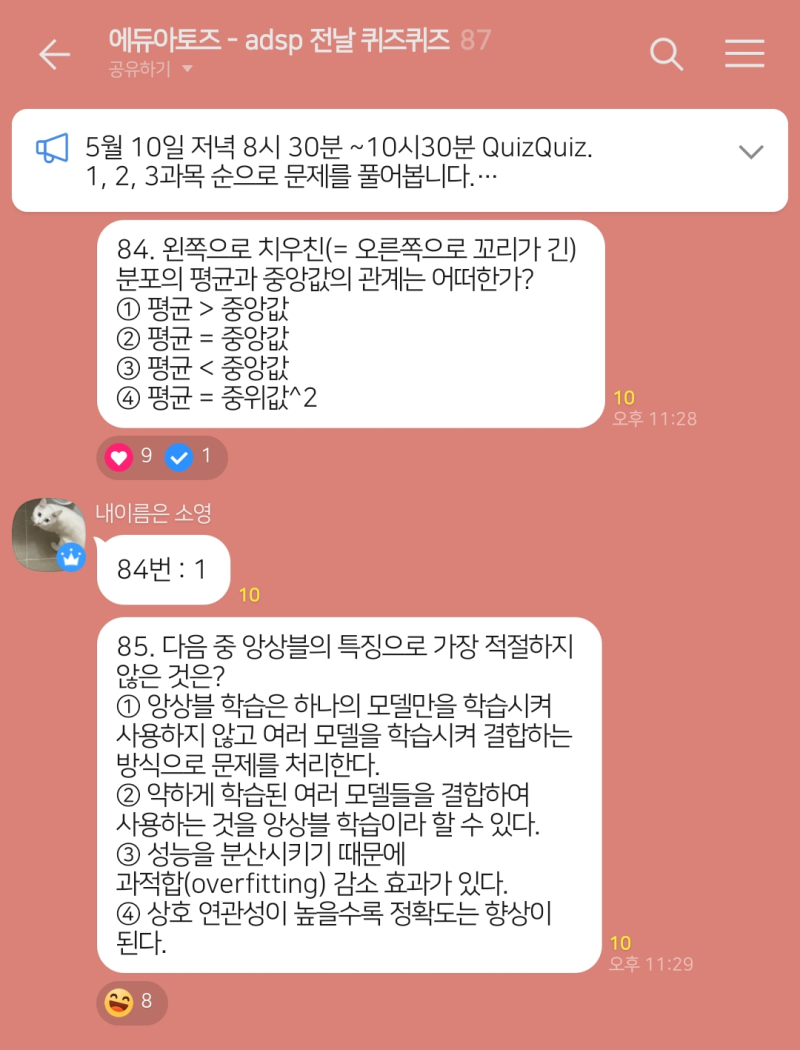Open the search icon in the chat header

pos(666,54)
